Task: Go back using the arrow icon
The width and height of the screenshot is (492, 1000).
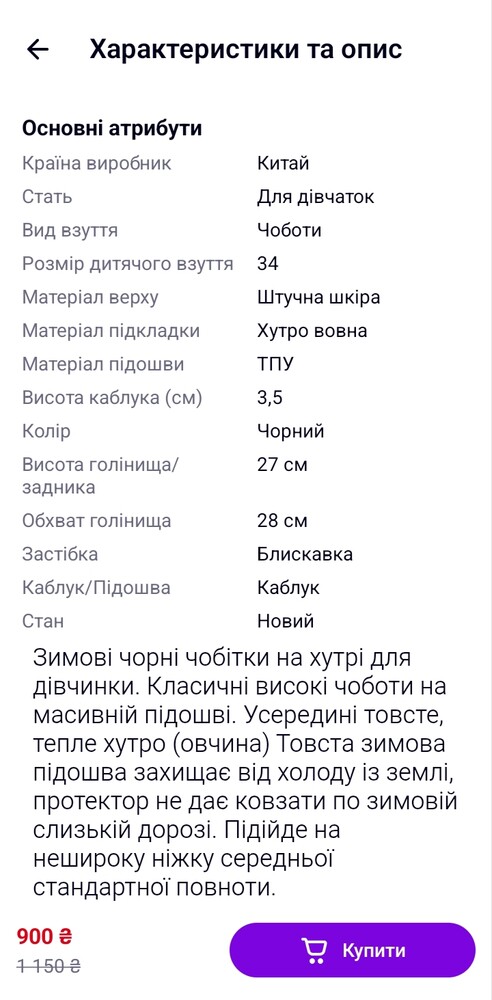Action: tap(38, 50)
